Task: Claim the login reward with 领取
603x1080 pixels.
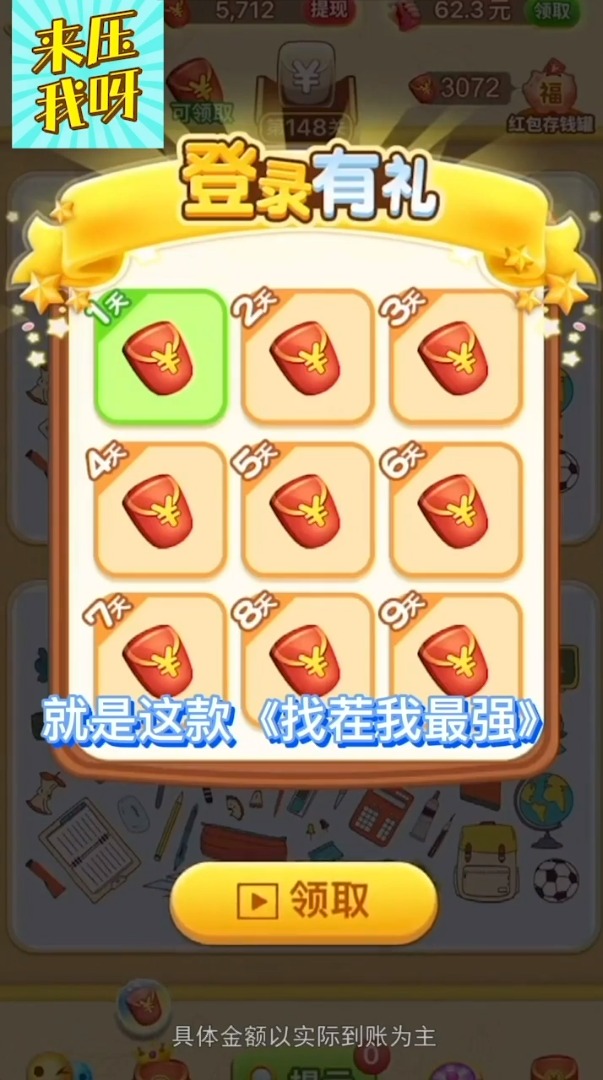Action: tap(304, 901)
